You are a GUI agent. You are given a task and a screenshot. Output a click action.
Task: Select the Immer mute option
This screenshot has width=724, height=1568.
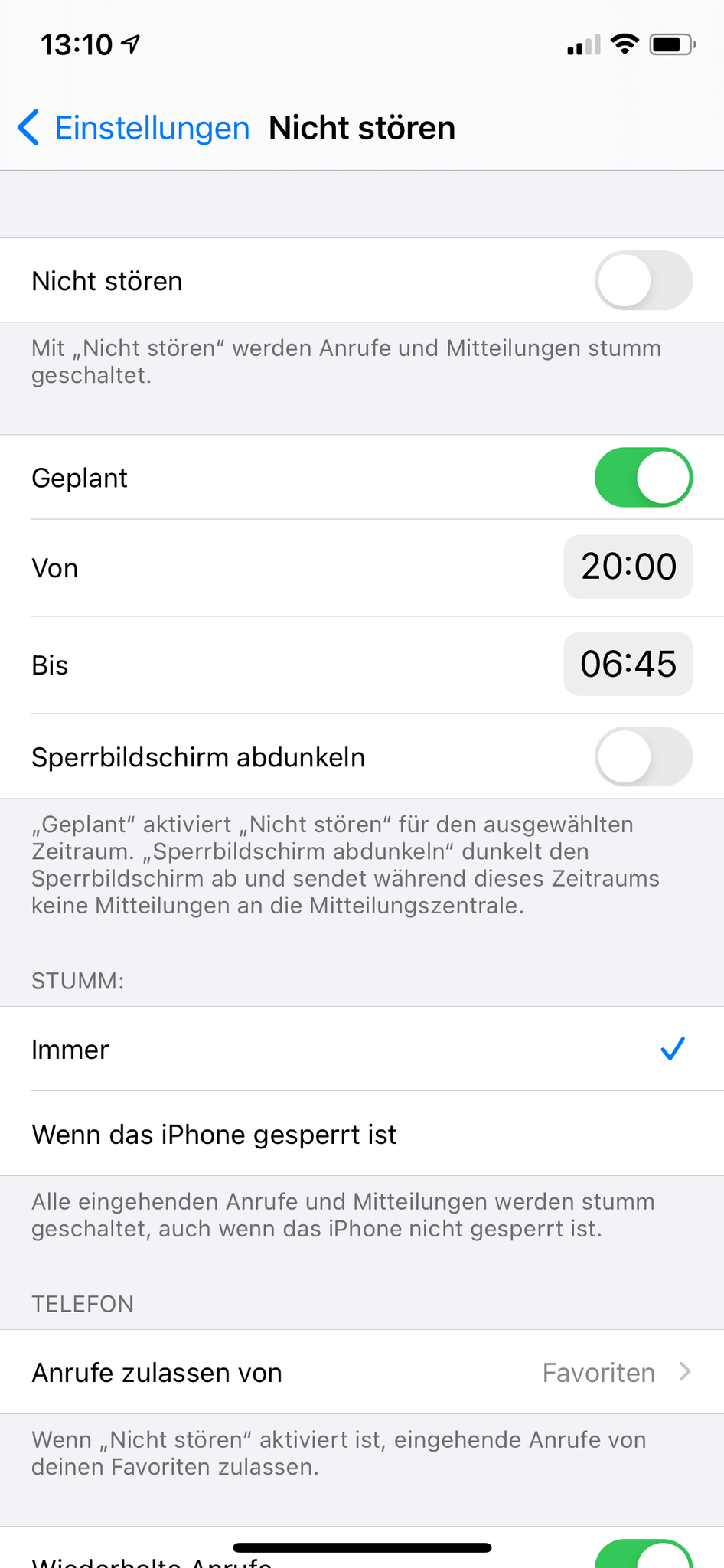(361, 1049)
